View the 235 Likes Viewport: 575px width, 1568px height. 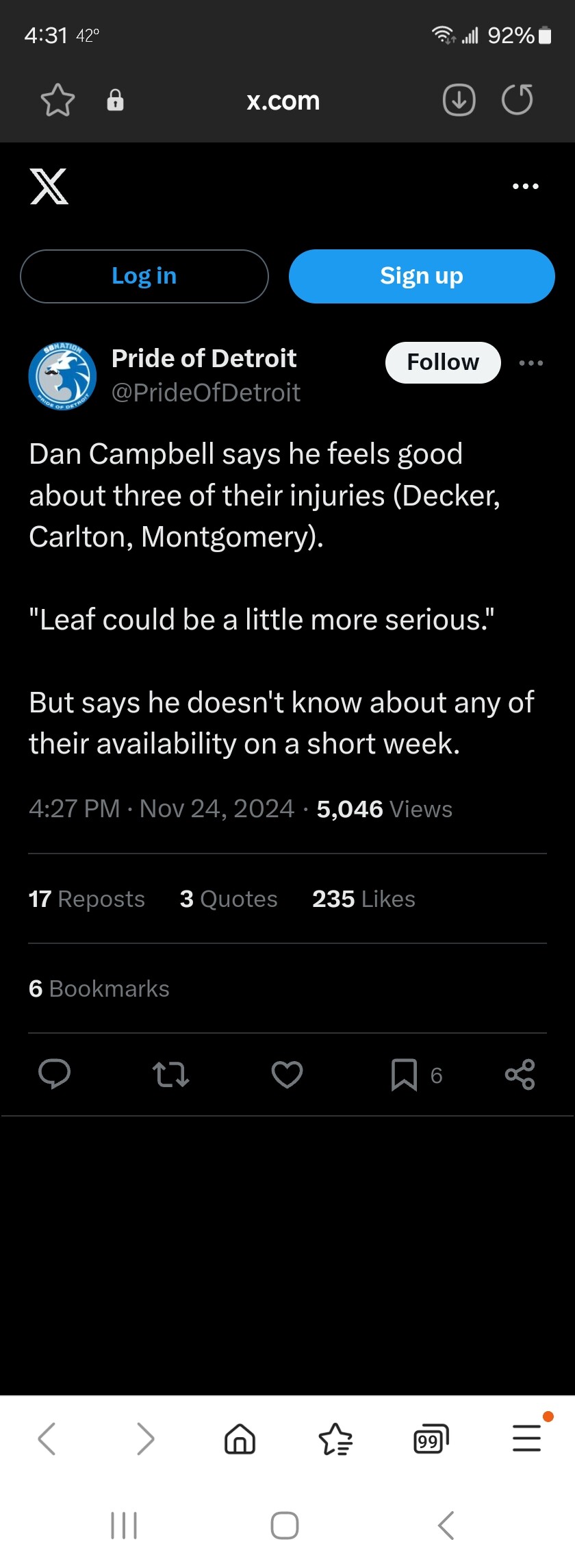click(x=363, y=899)
